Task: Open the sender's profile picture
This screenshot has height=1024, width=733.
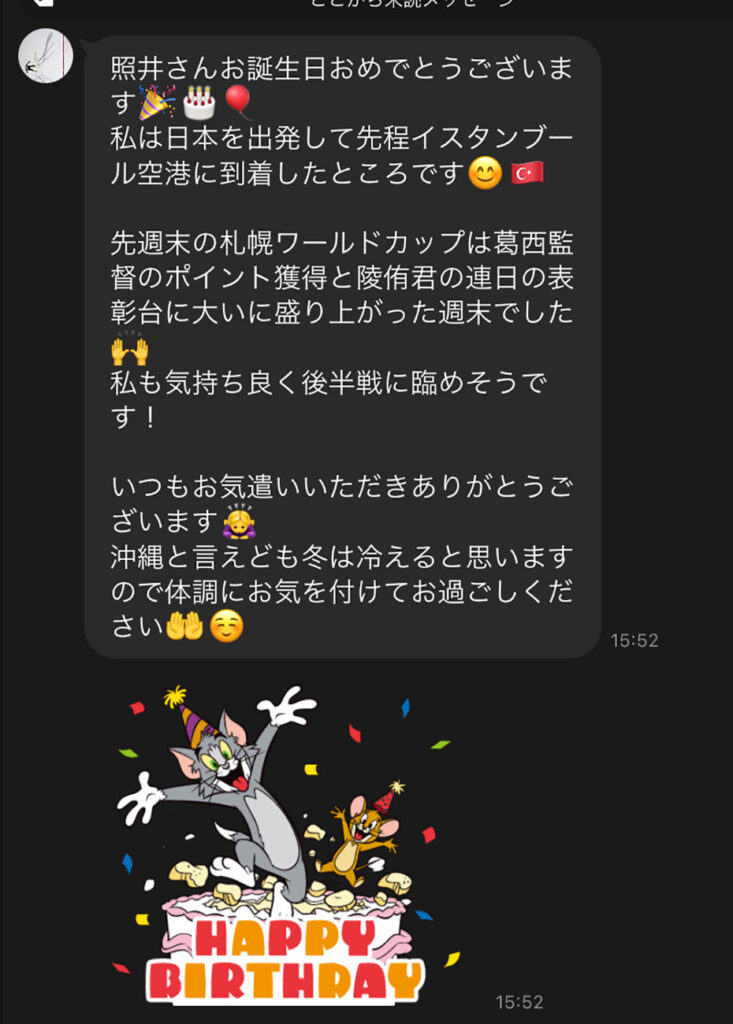Action: [x=45, y=56]
